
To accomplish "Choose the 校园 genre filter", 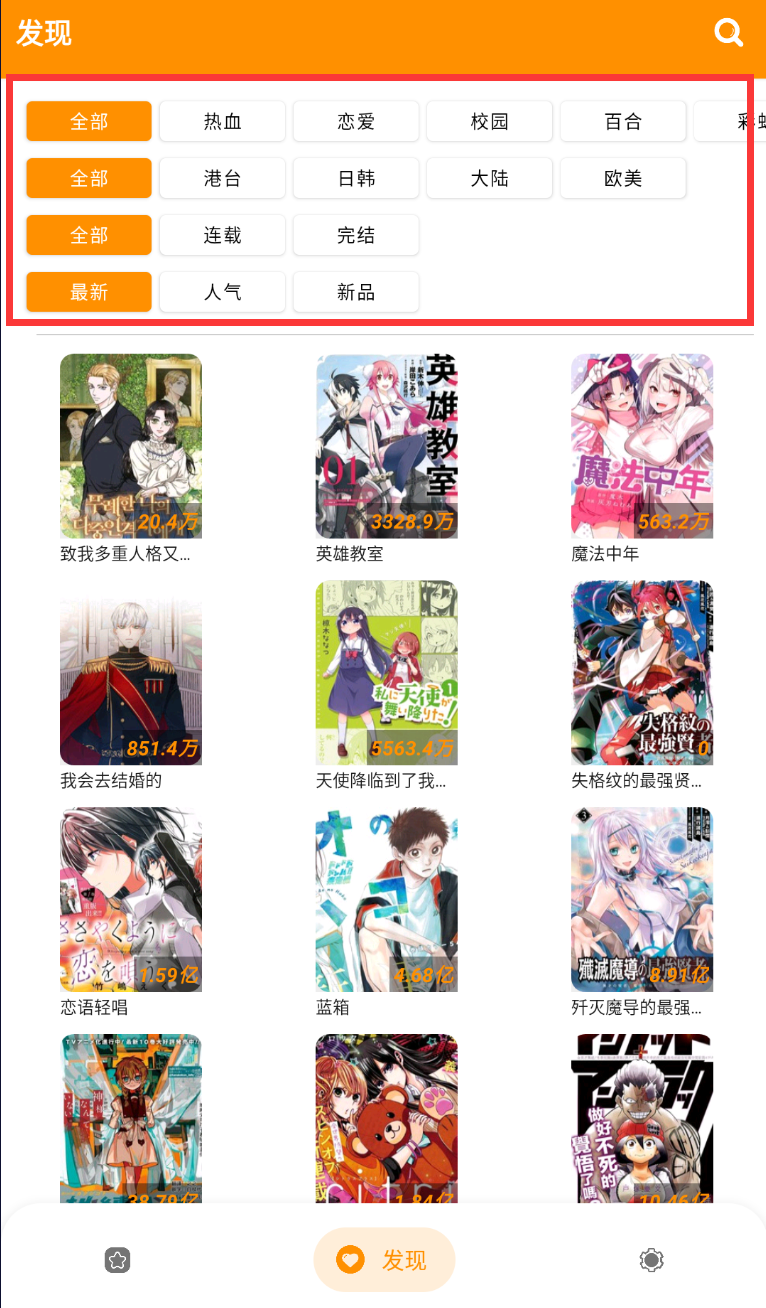I will [490, 122].
